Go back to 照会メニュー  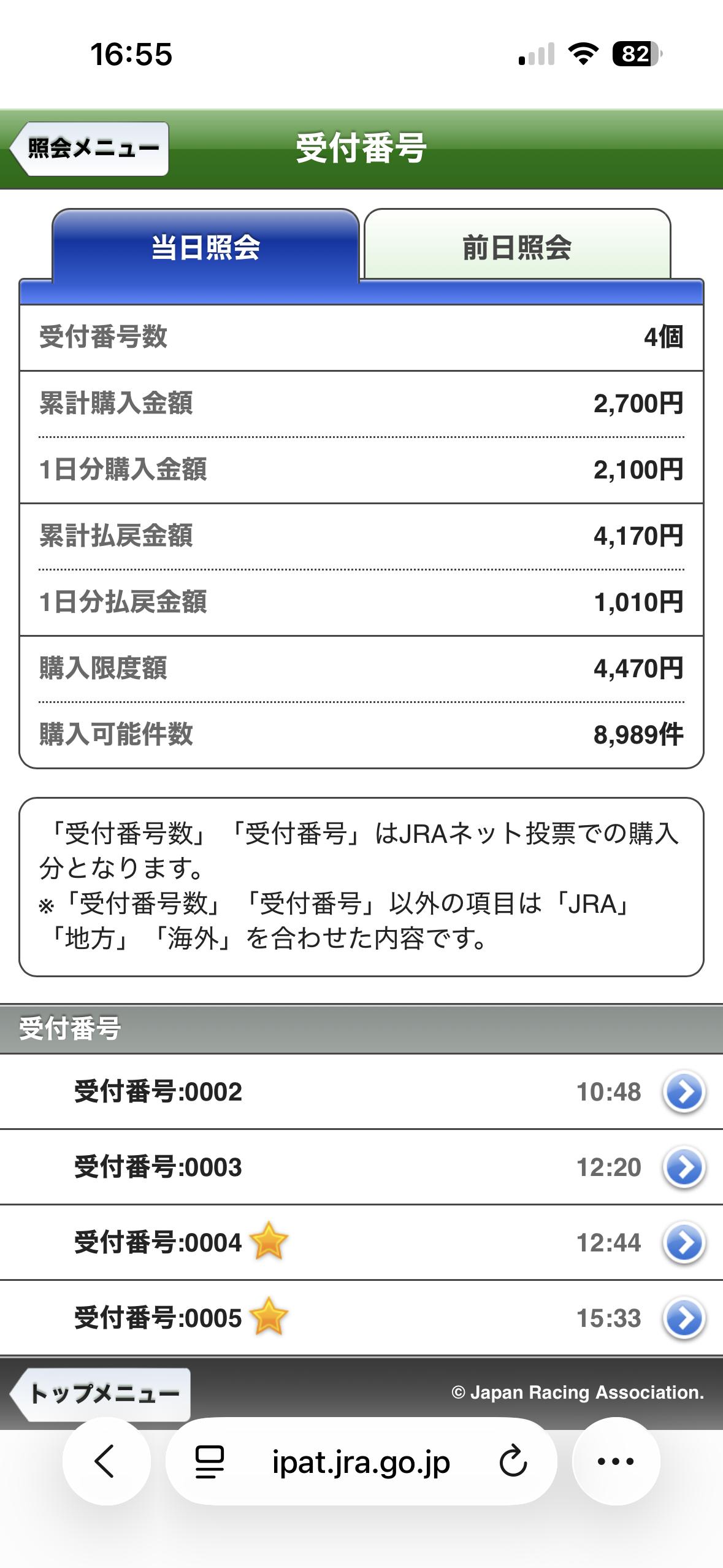(90, 148)
